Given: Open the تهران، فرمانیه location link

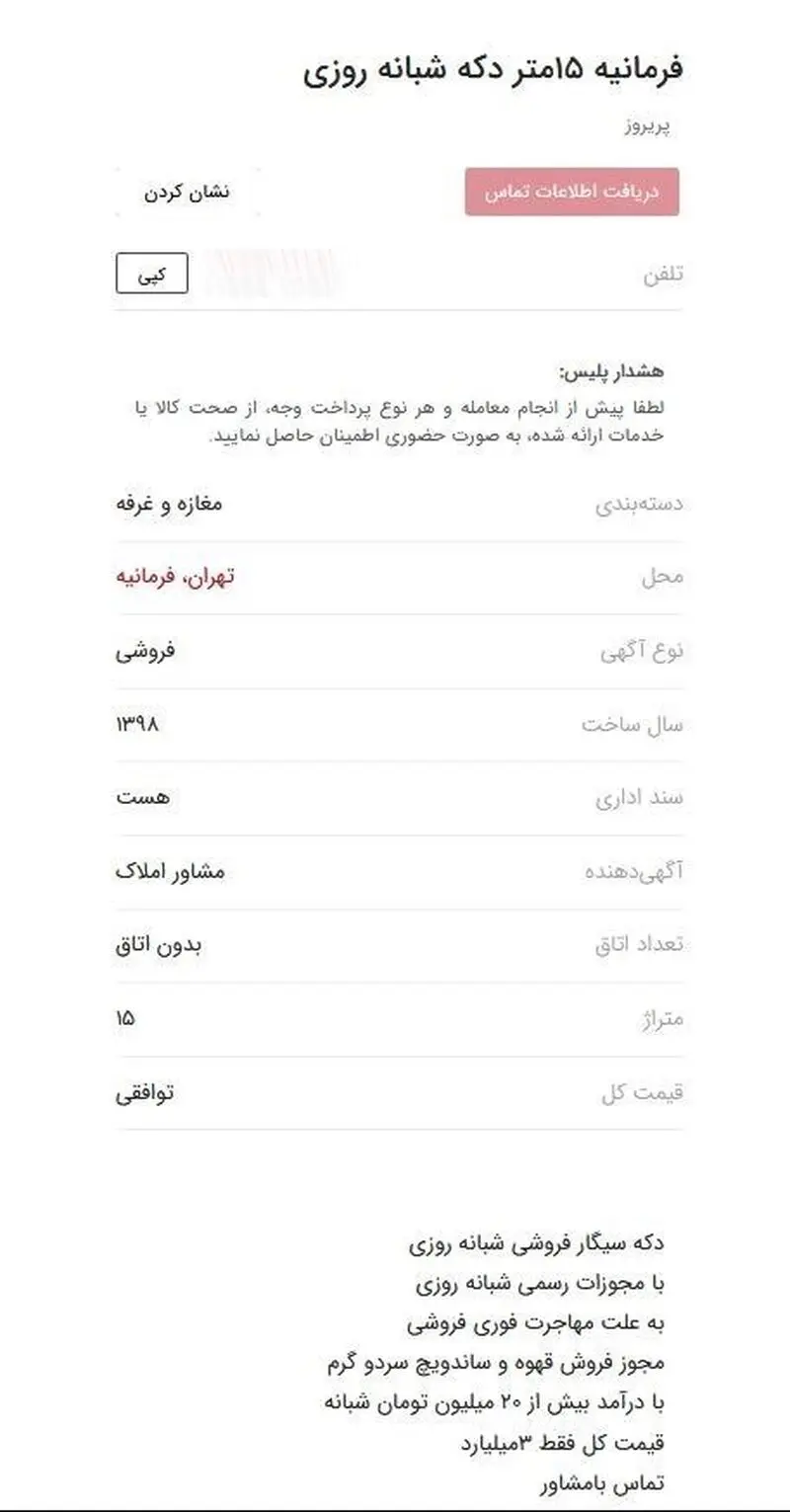Looking at the screenshot, I should tap(175, 578).
